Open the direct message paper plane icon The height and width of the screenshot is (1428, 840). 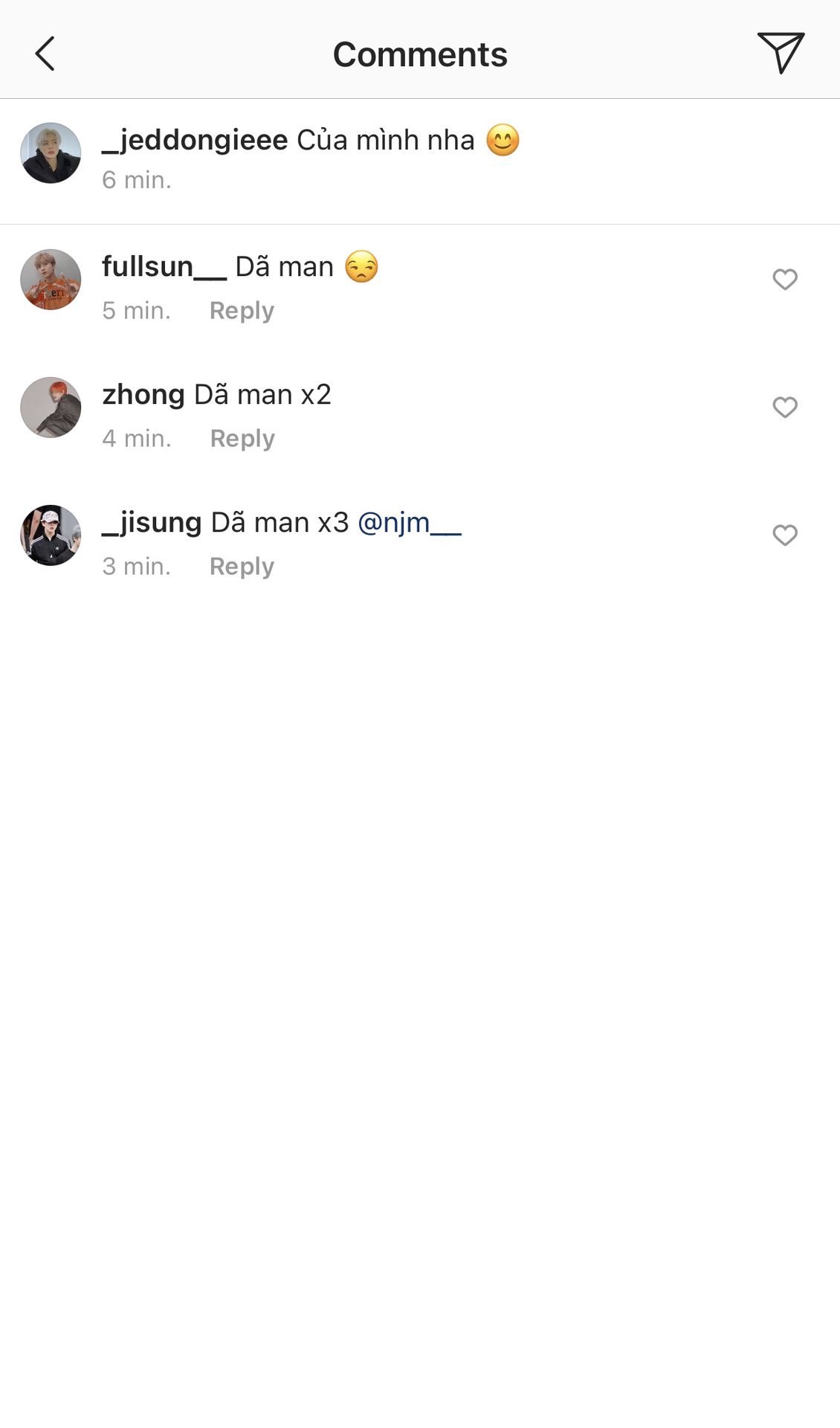[x=781, y=53]
